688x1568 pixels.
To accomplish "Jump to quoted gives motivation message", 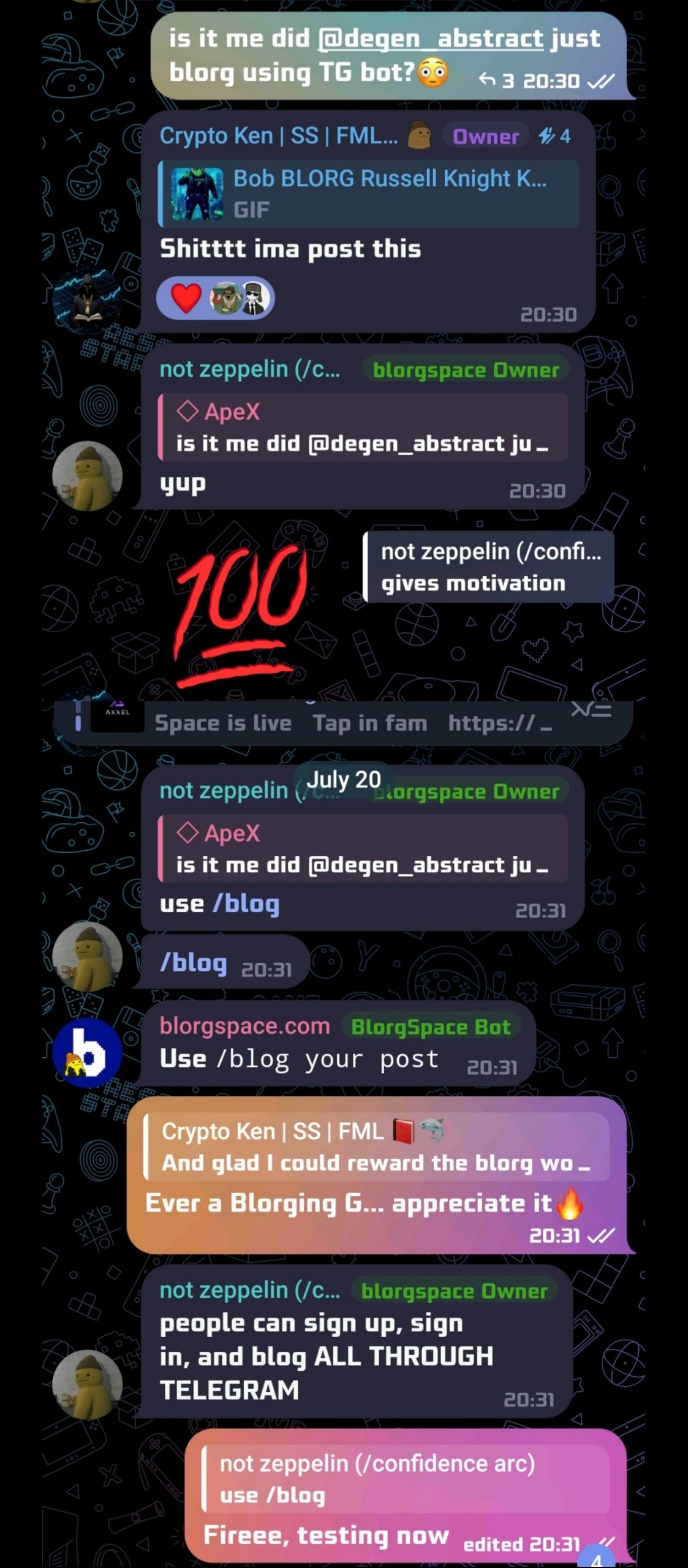I will pos(488,567).
